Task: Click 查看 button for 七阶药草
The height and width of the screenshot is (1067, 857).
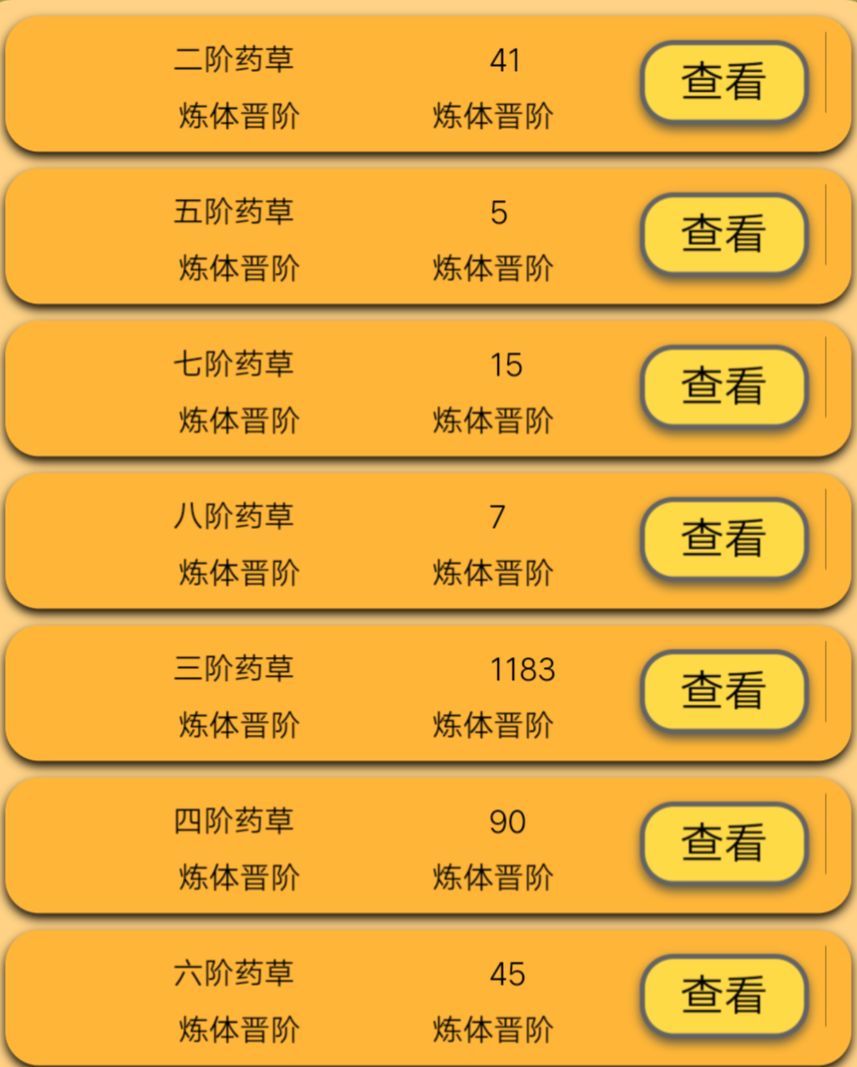Action: pyautogui.click(x=722, y=387)
